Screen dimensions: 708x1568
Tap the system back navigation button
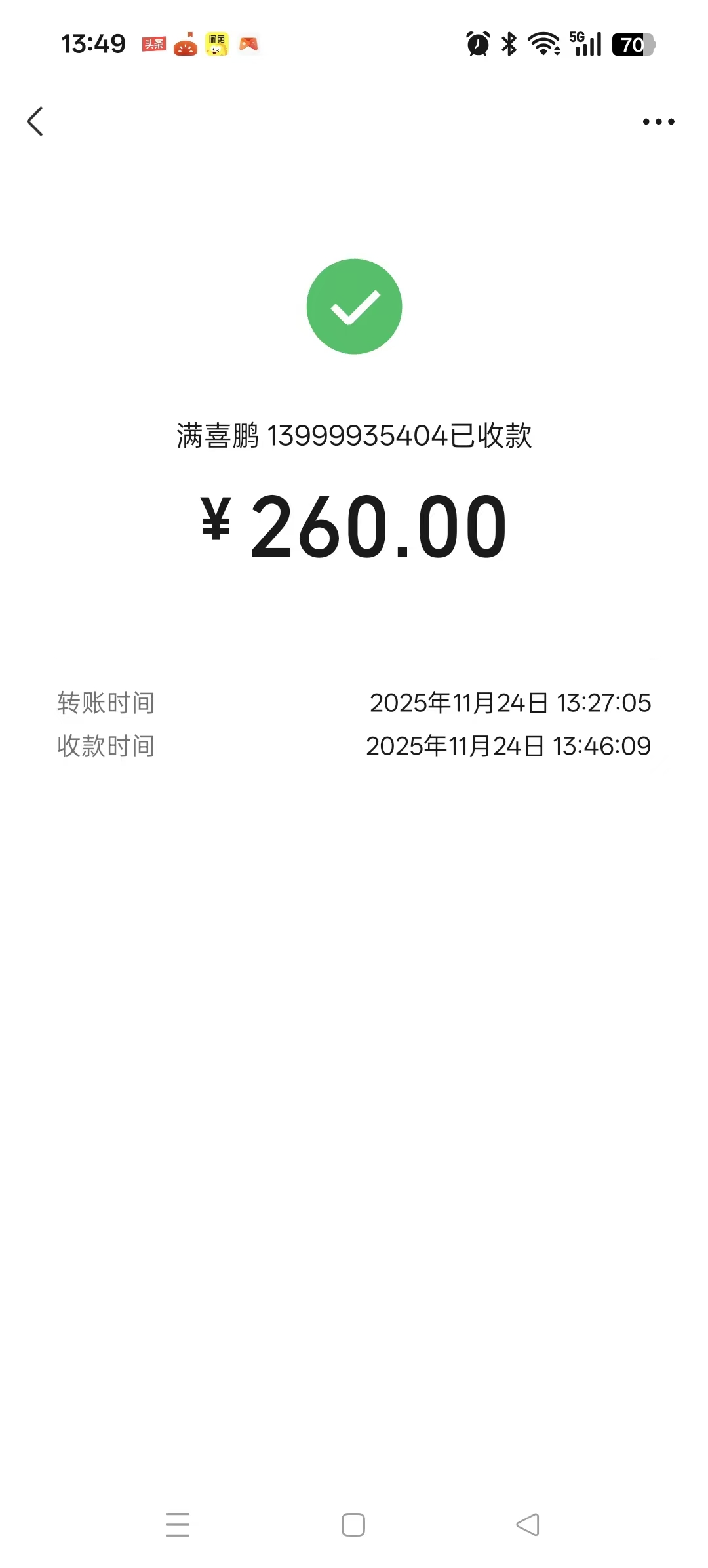[x=528, y=1524]
